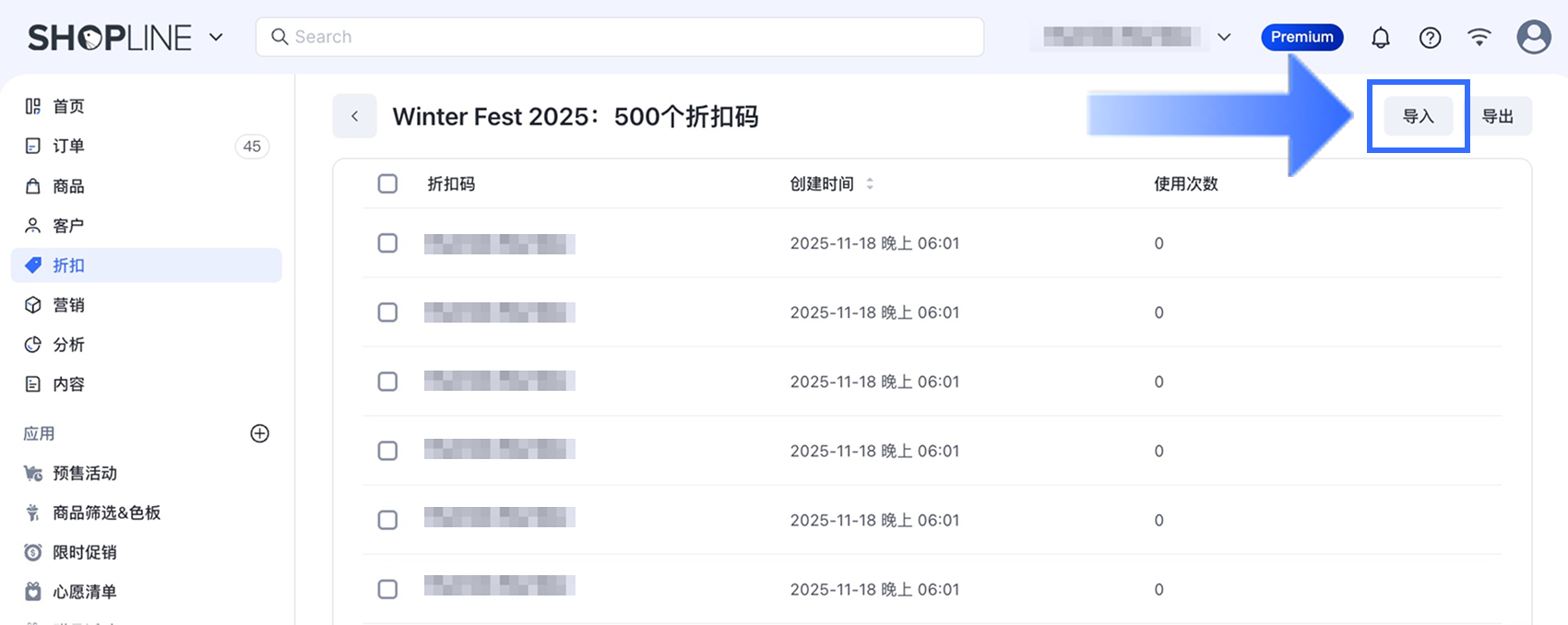
Task: Open the user account avatar
Action: 1533,37
